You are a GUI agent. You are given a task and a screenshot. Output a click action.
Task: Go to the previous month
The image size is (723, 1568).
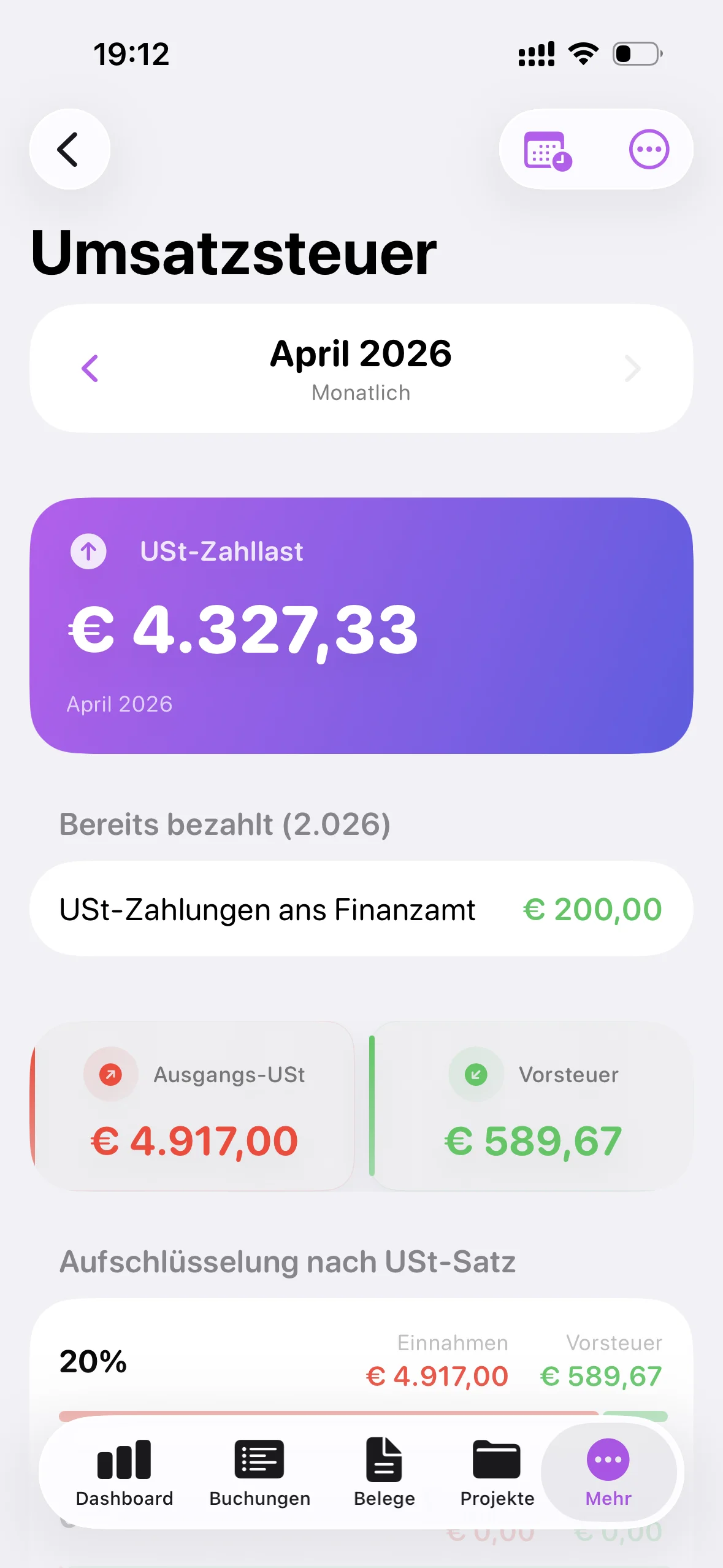tap(90, 368)
